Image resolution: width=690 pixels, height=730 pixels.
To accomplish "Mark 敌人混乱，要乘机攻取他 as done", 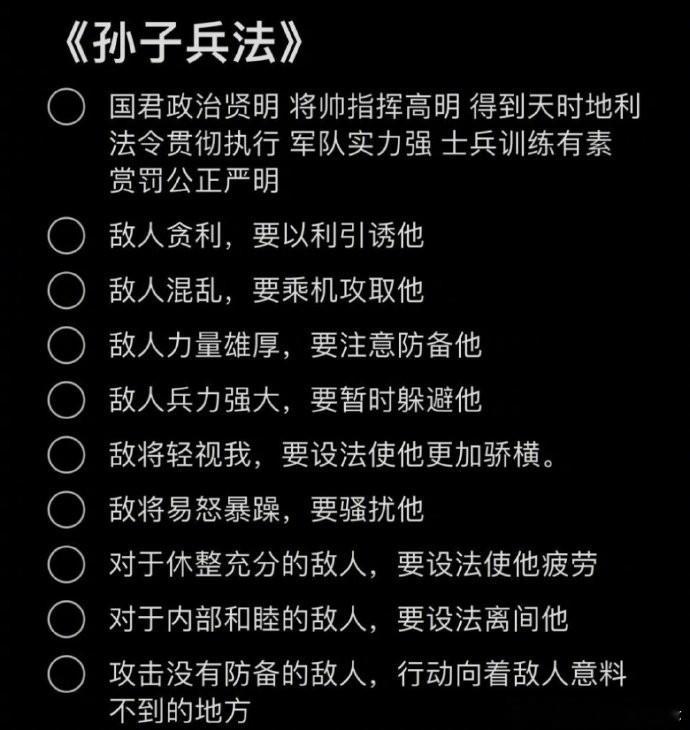I will click(x=65, y=291).
